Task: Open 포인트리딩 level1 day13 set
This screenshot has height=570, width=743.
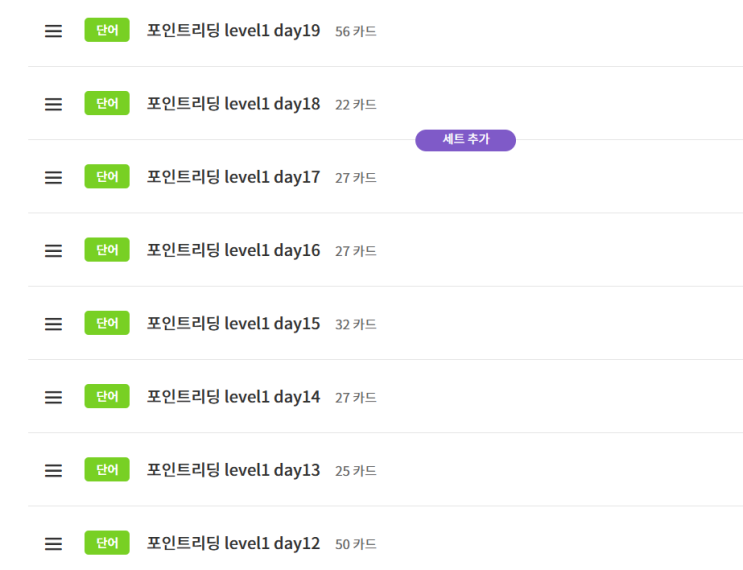Action: point(233,470)
